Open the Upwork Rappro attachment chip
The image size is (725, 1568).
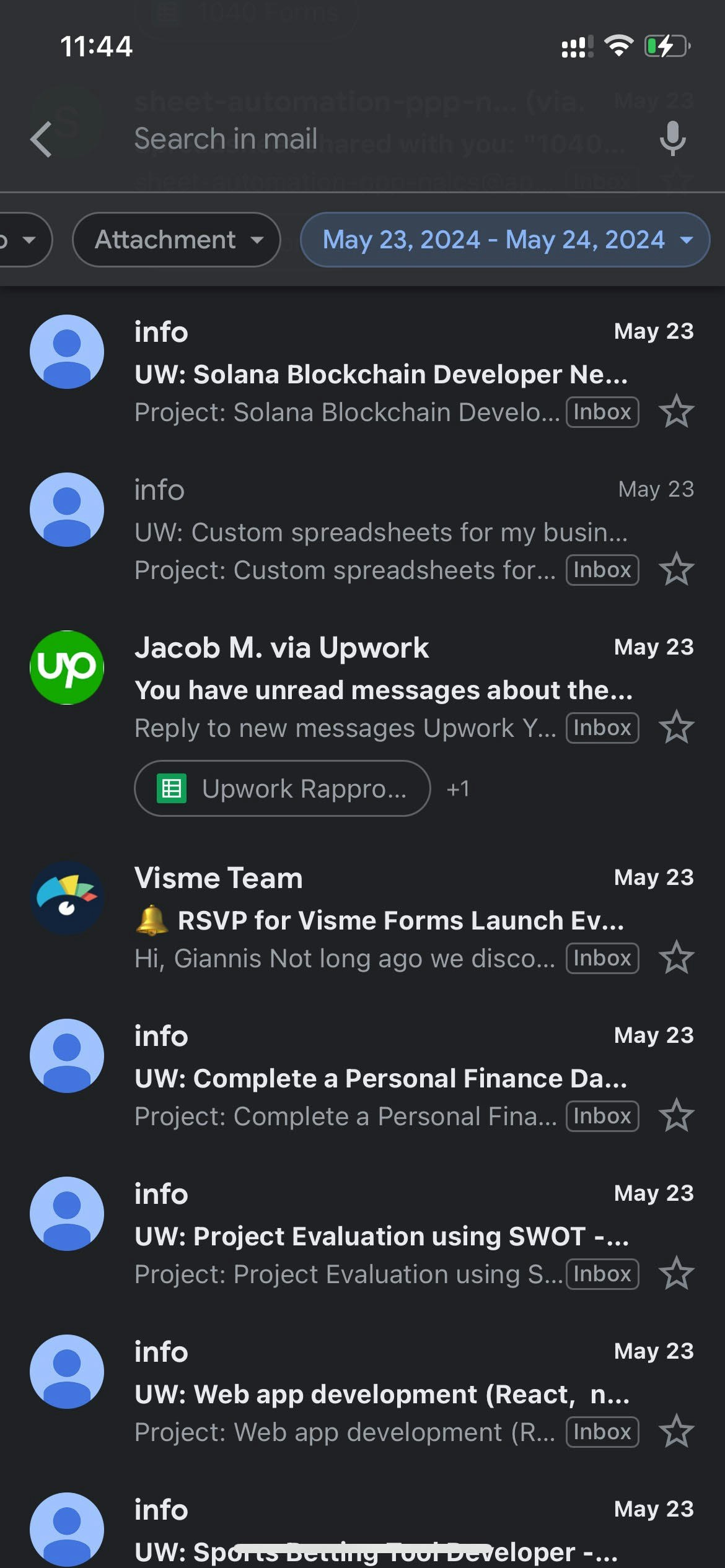coord(283,788)
